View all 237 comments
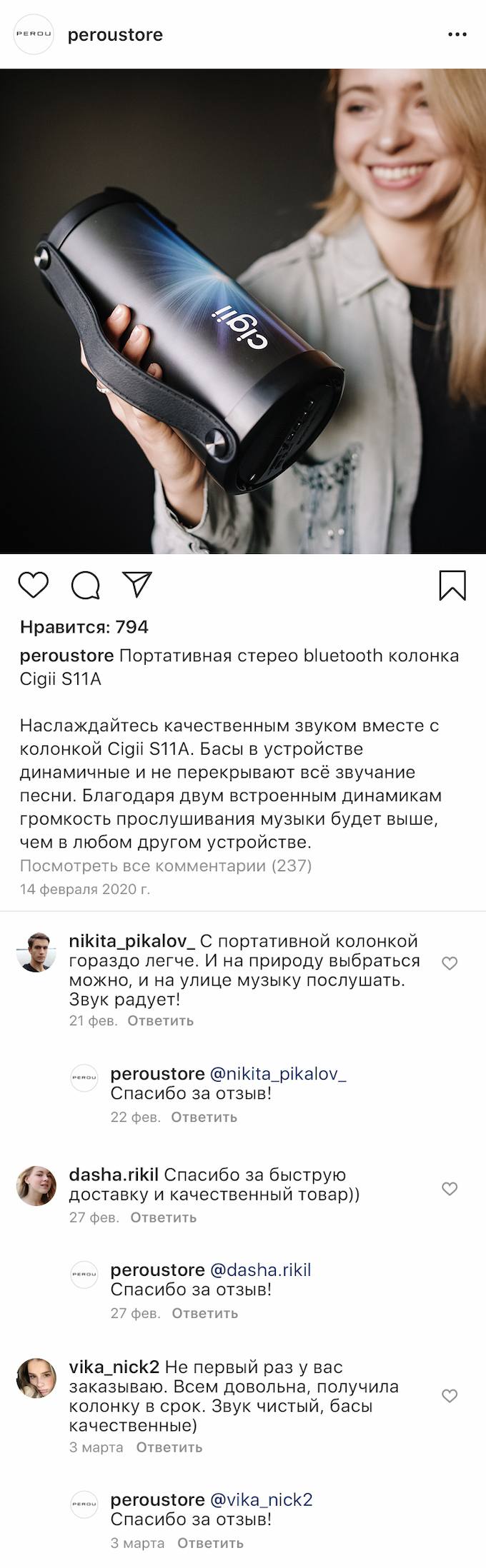 point(166,866)
